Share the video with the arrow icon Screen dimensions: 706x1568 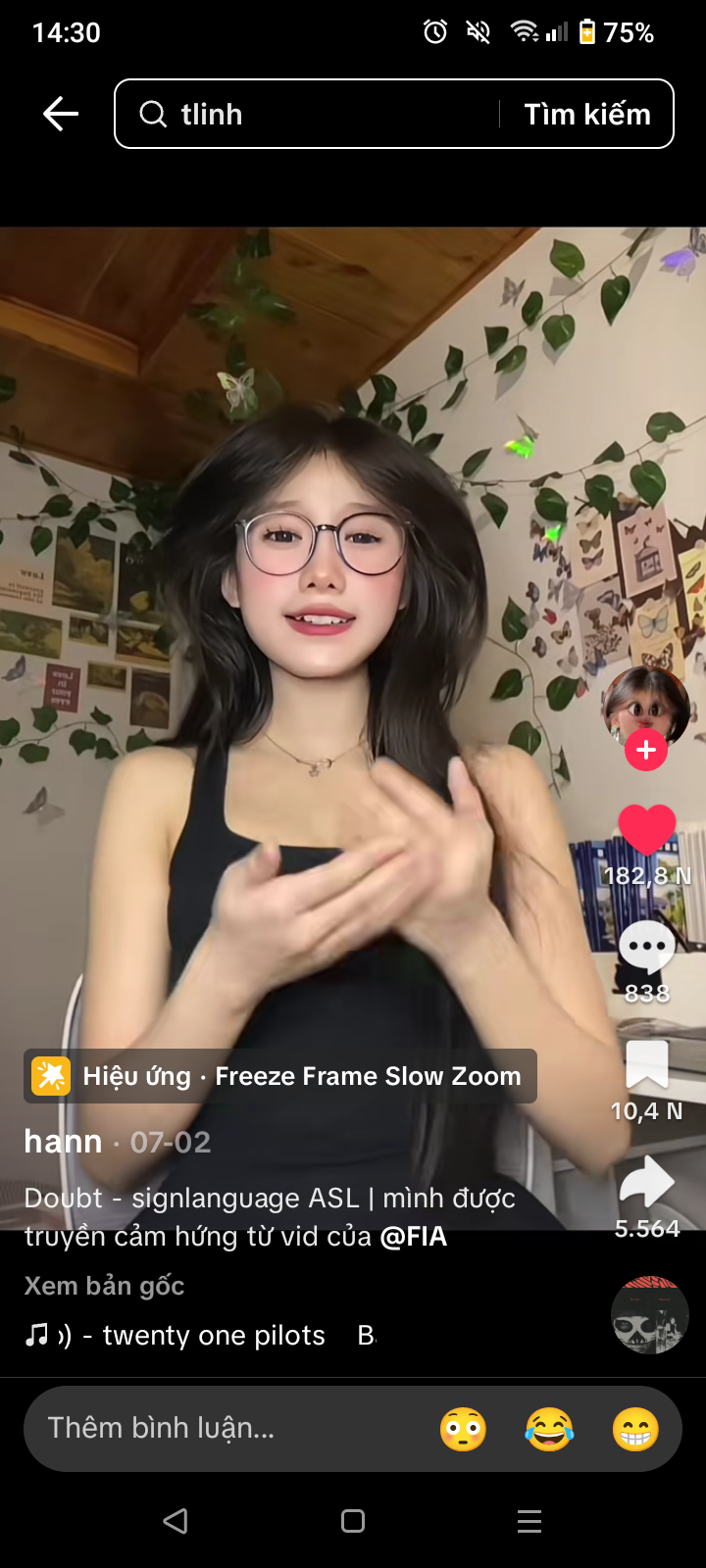(646, 1183)
